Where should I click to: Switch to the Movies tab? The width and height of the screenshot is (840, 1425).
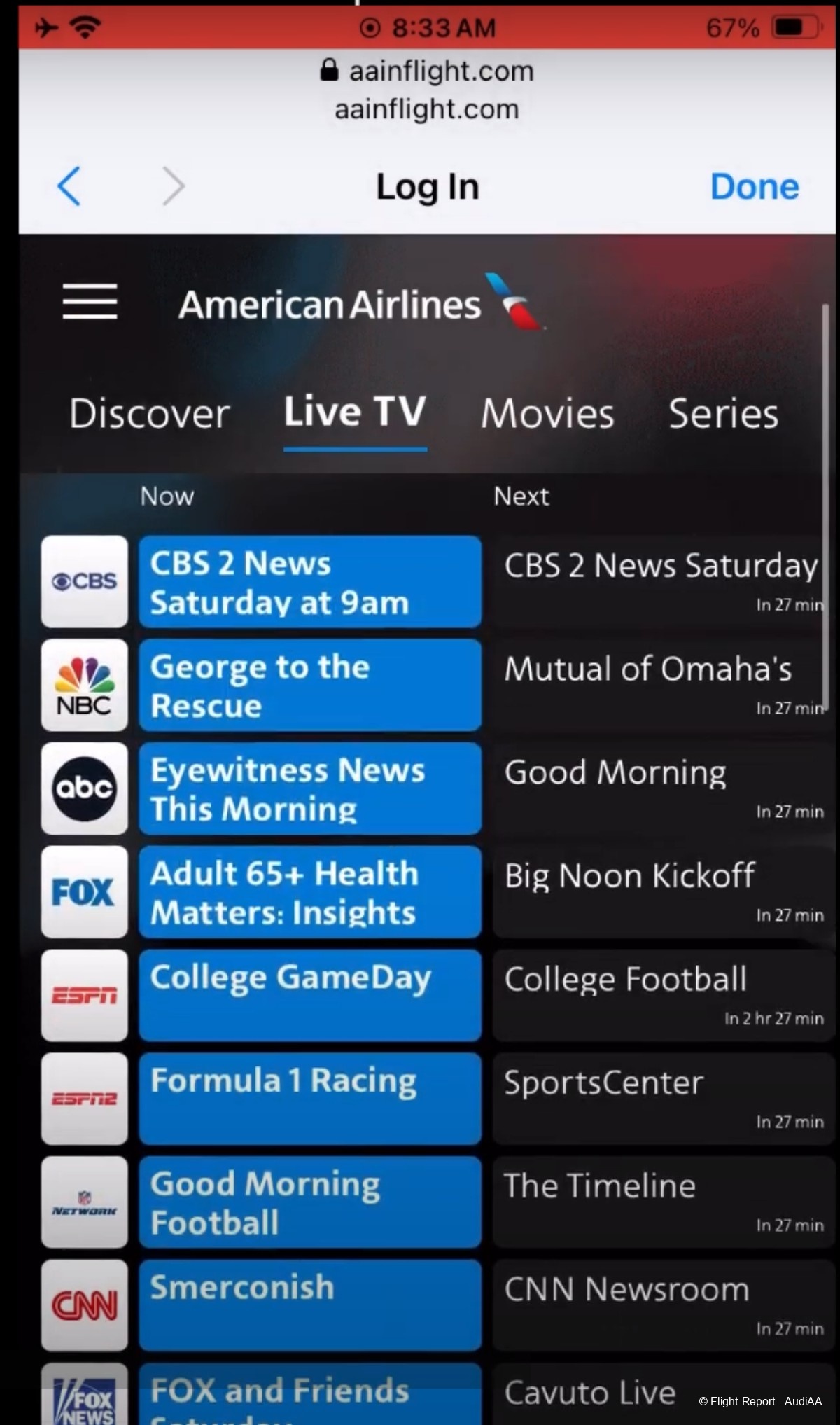[547, 413]
